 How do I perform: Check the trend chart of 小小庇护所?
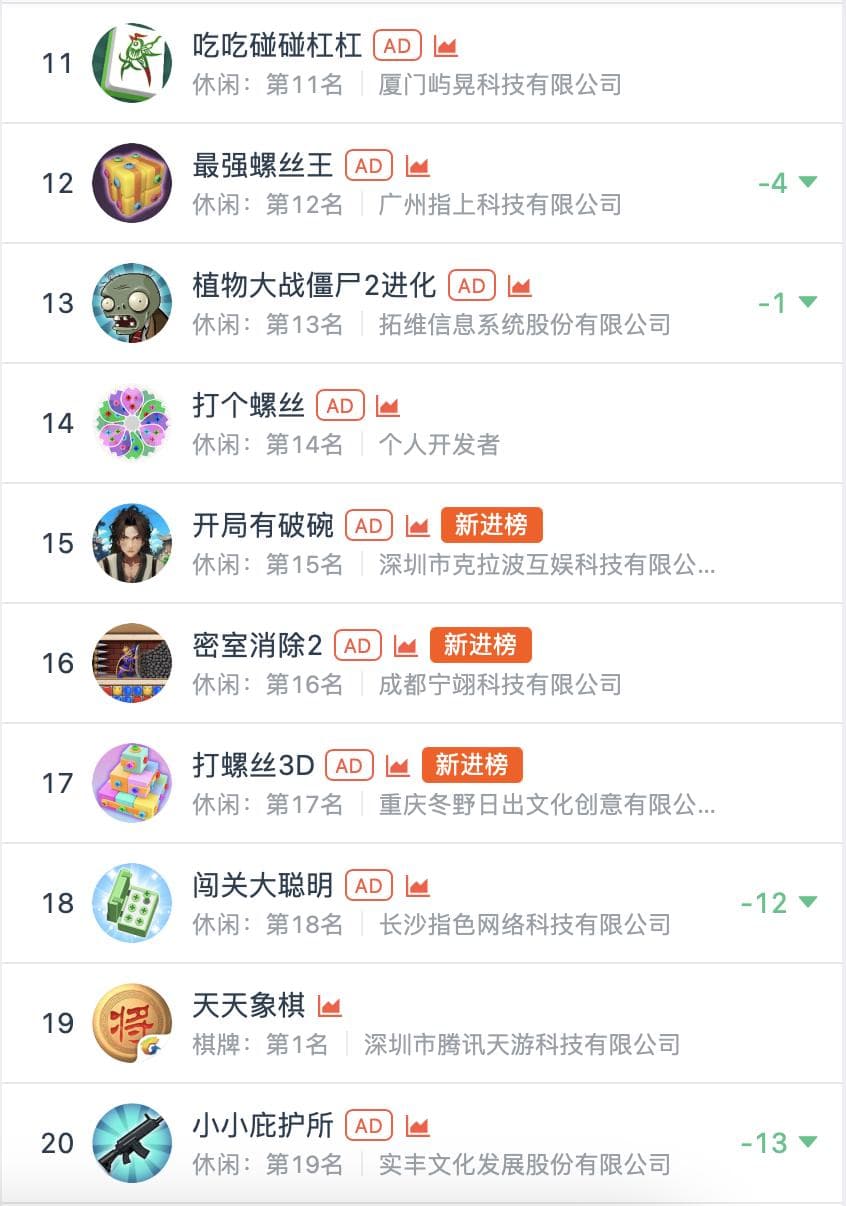[417, 1126]
